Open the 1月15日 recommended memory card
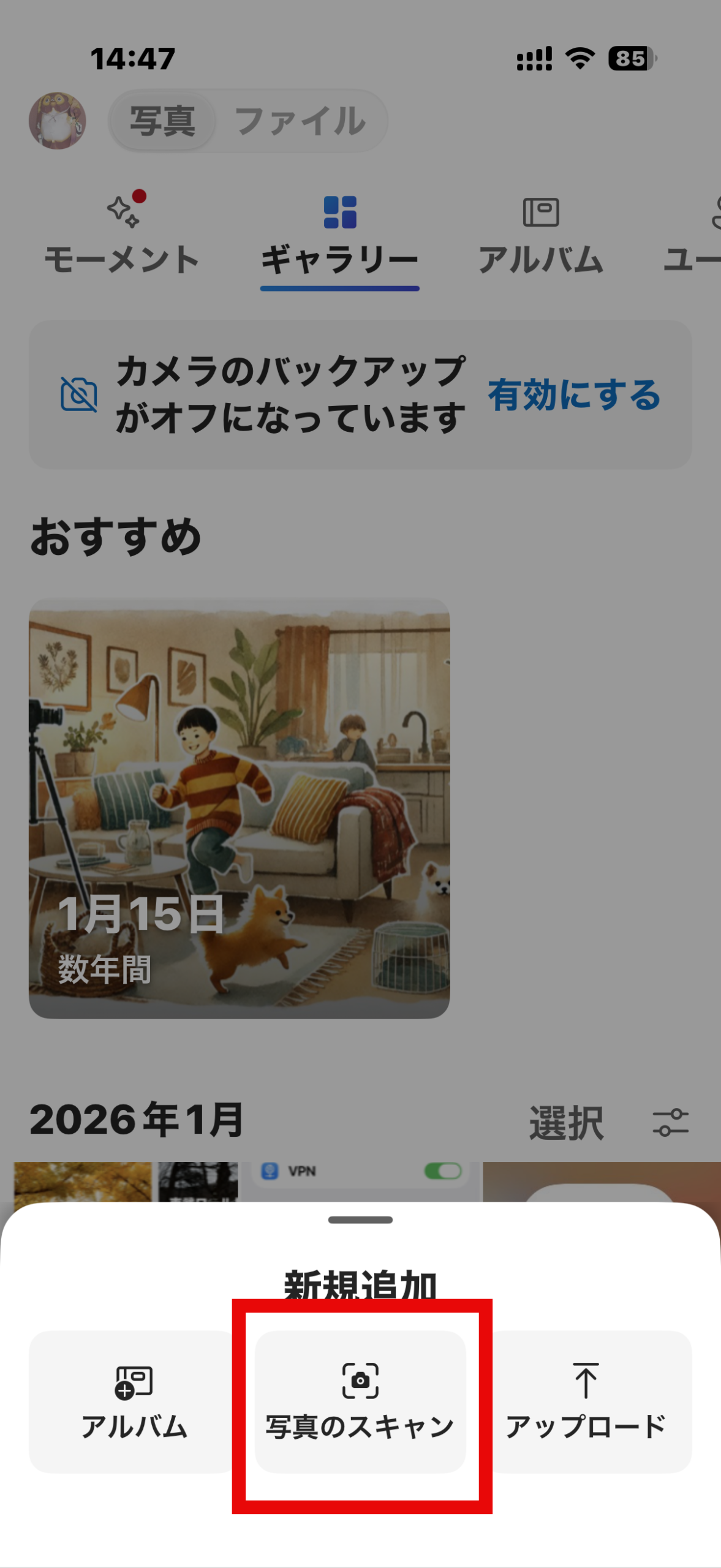This screenshot has width=721, height=1568. click(x=240, y=808)
